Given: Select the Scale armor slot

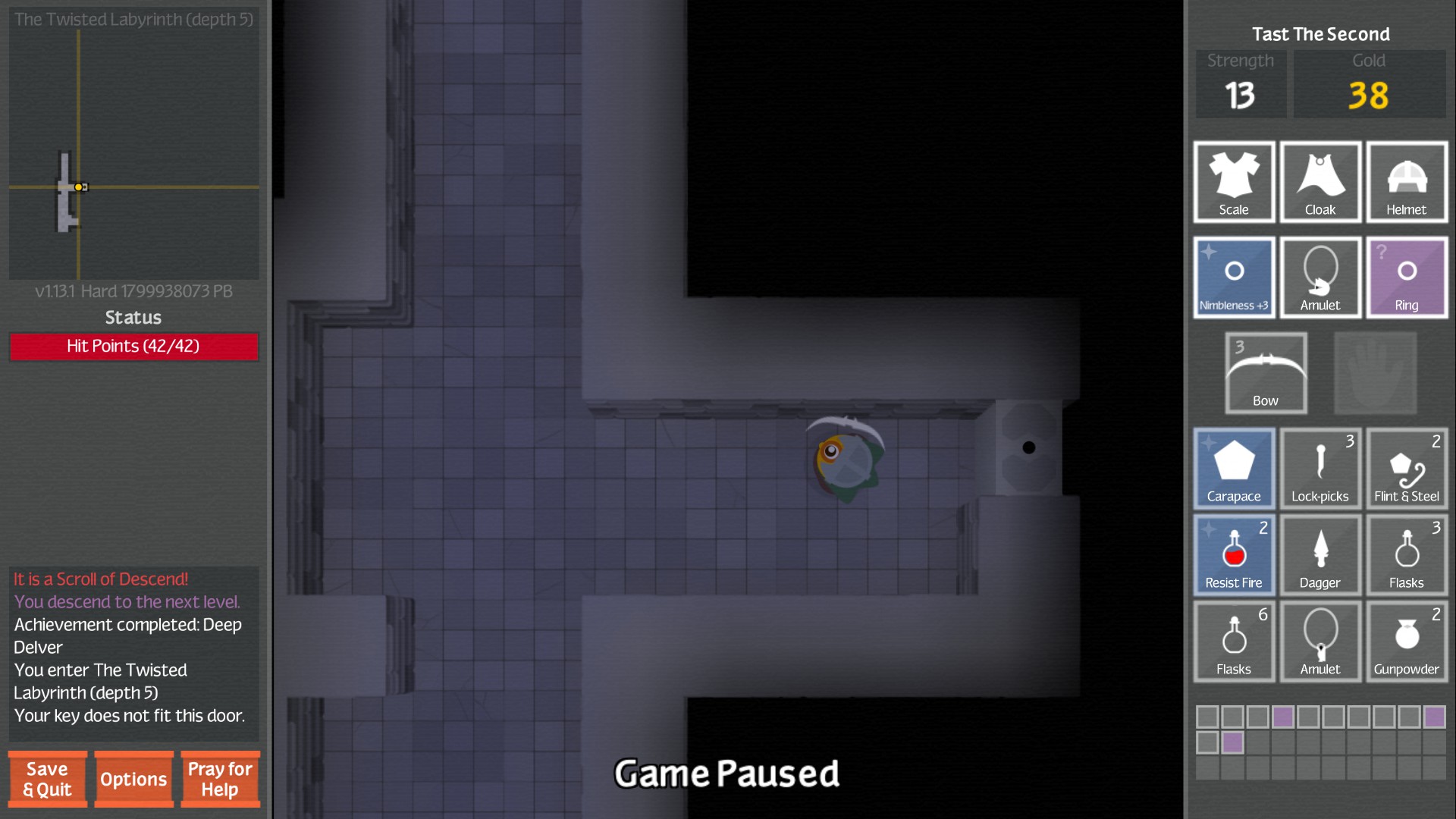Looking at the screenshot, I should pyautogui.click(x=1234, y=182).
